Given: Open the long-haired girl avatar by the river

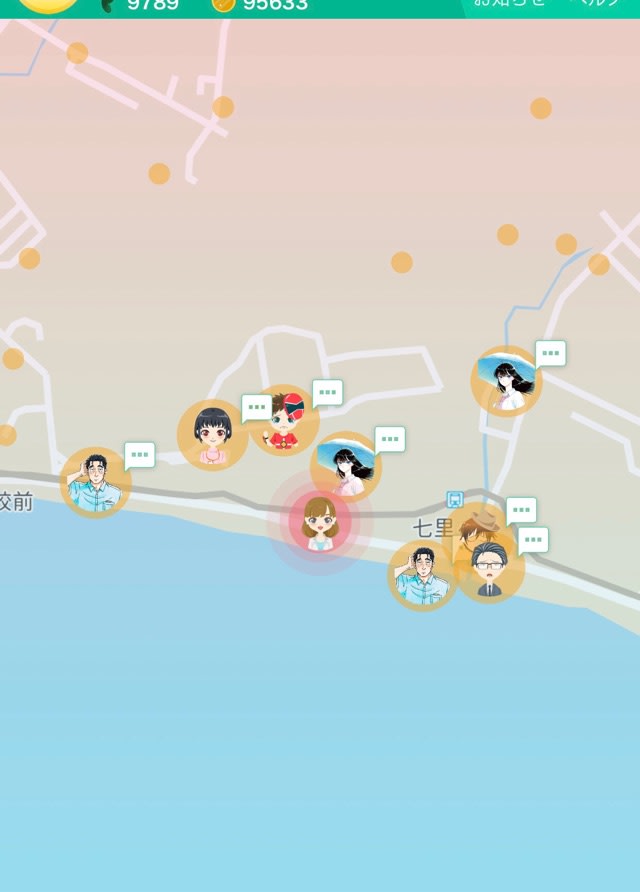Looking at the screenshot, I should 506,381.
